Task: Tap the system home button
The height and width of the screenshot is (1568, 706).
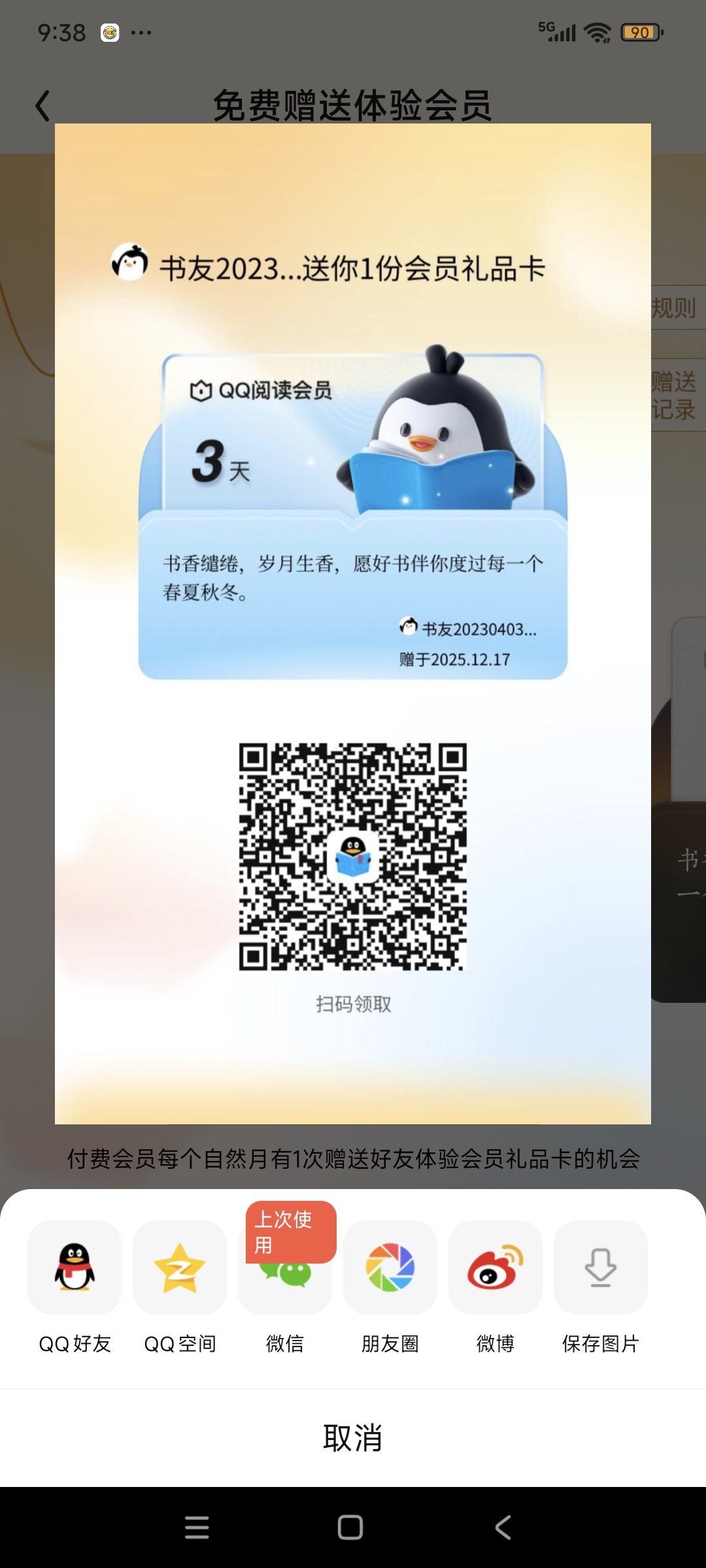Action: pos(350,1527)
